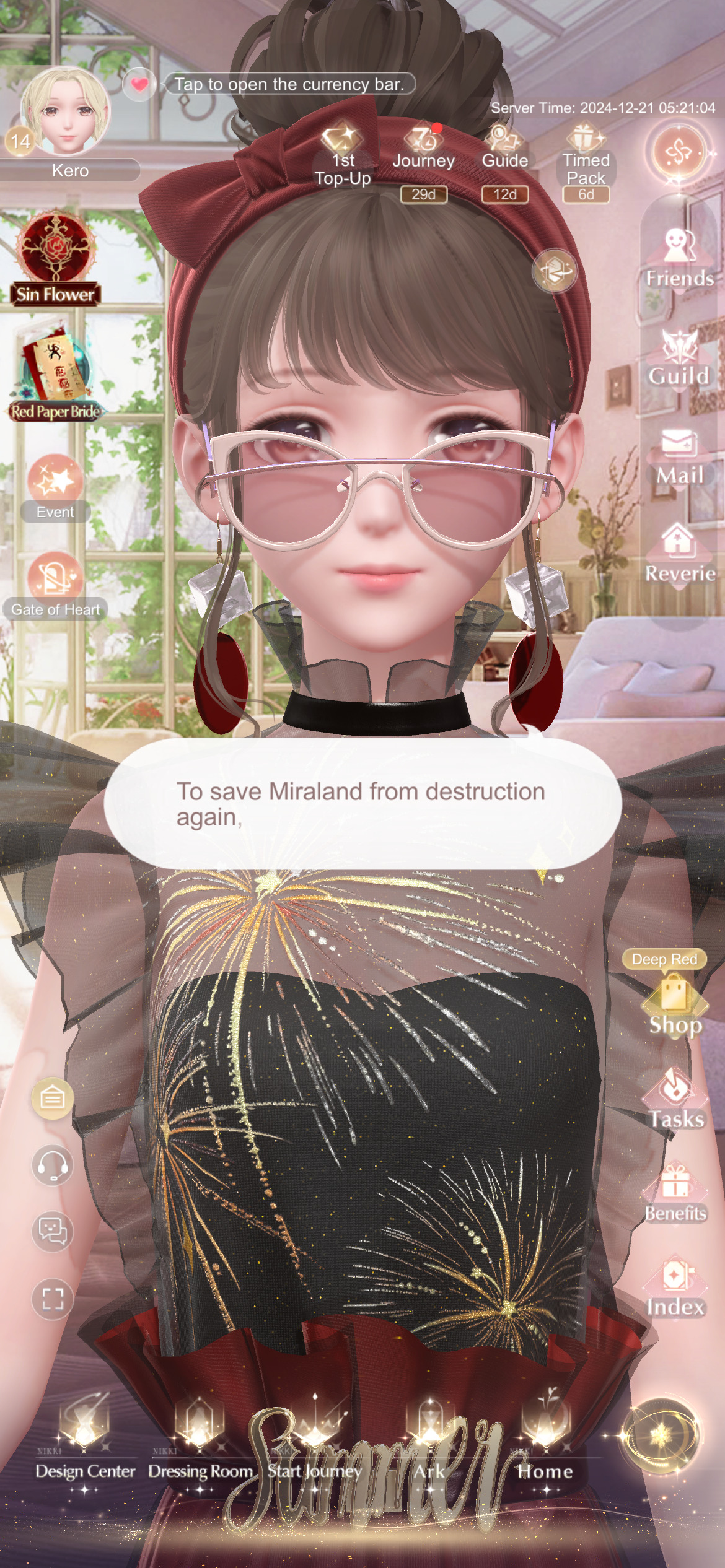Contact customer support headset icon

(53, 1165)
